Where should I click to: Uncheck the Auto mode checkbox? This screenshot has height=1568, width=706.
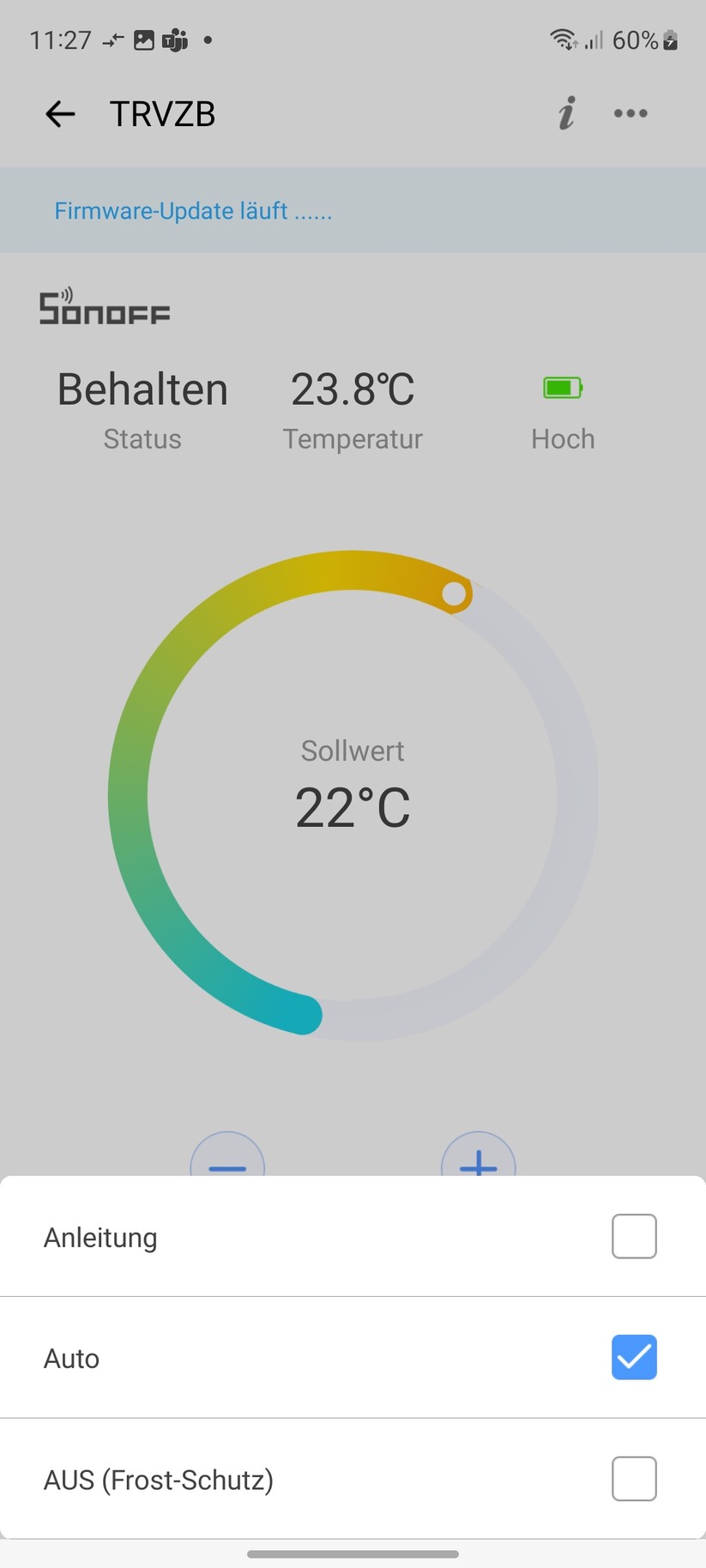tap(634, 1357)
